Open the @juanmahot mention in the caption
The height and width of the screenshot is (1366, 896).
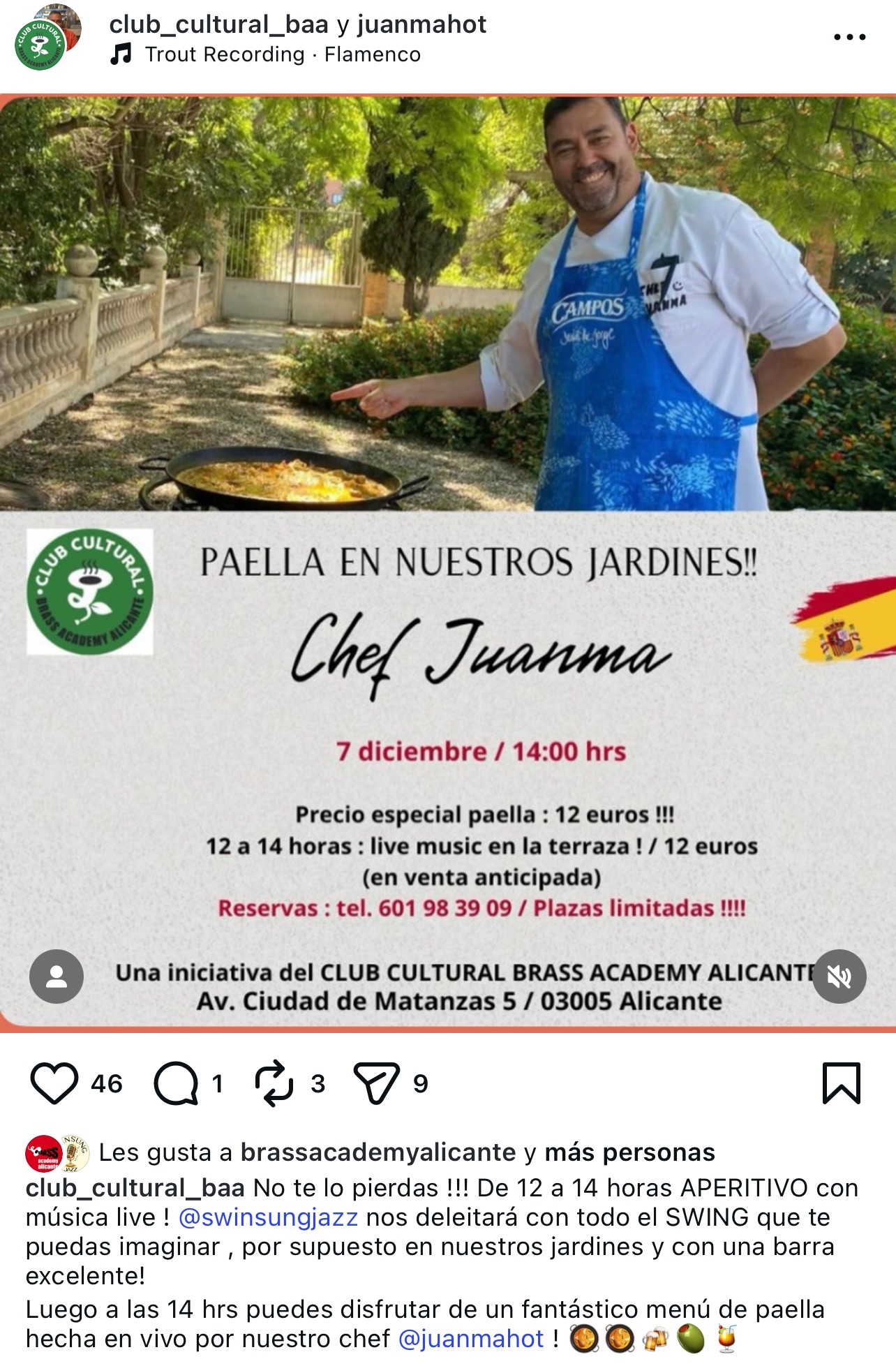(x=471, y=1339)
